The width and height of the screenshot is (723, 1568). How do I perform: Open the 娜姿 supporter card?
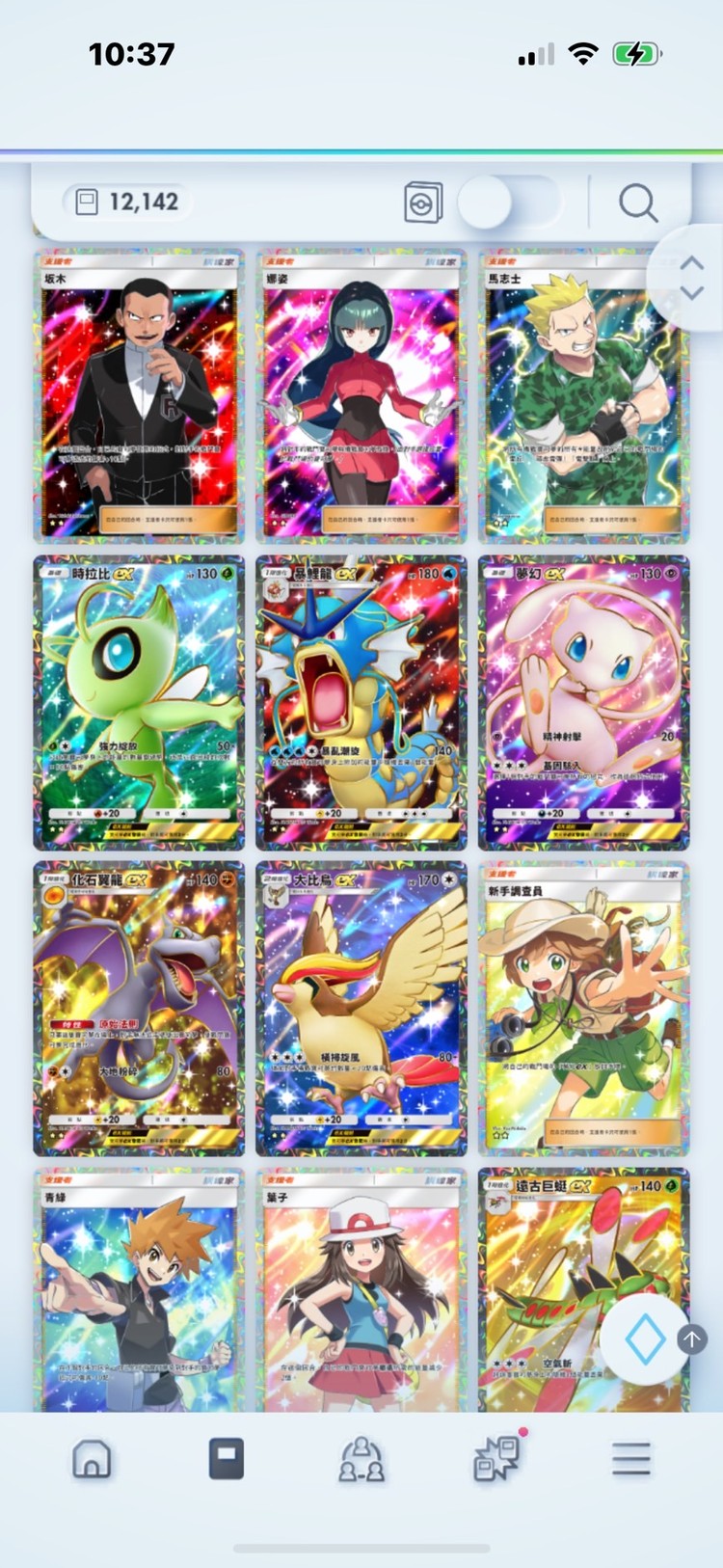click(x=361, y=395)
